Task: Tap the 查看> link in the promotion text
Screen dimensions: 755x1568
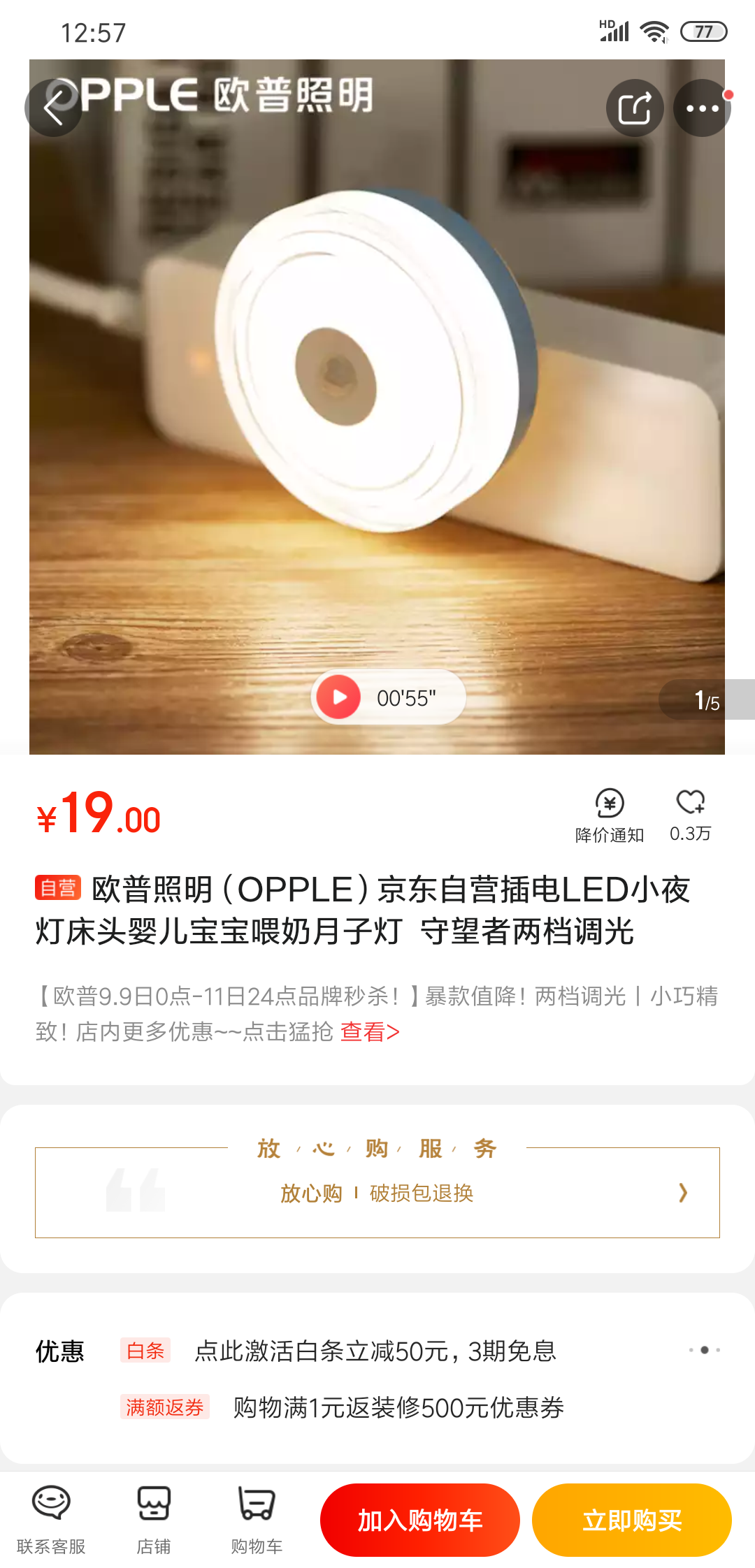Action: point(370,1032)
